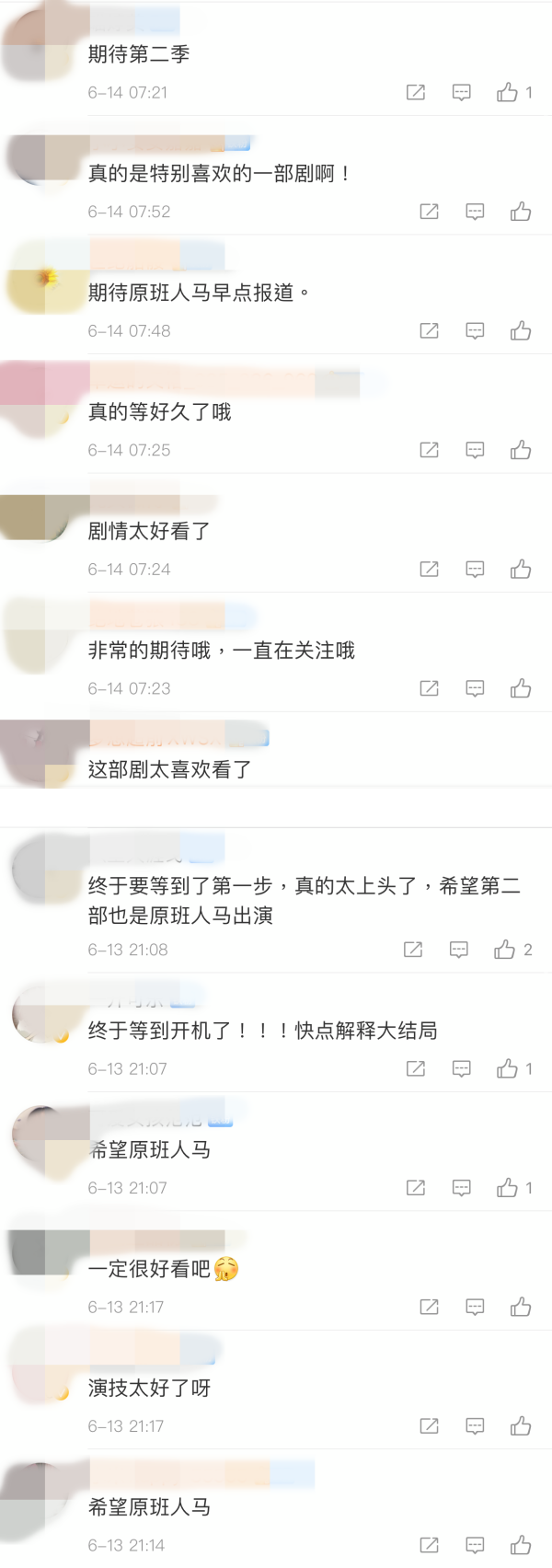Repost the comment '真的等好久了哦'

click(429, 450)
